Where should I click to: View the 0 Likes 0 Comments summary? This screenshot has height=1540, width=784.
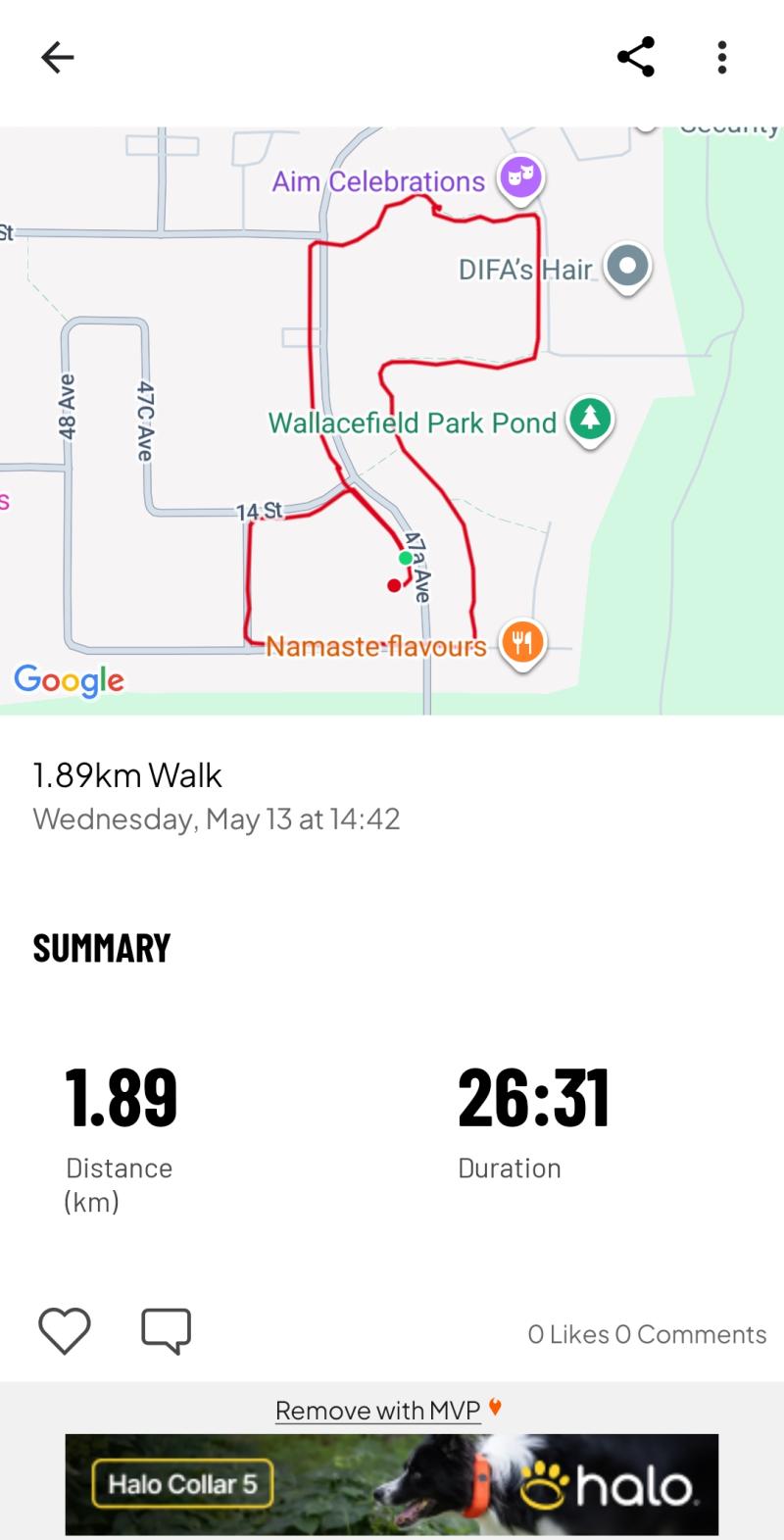(x=647, y=1334)
